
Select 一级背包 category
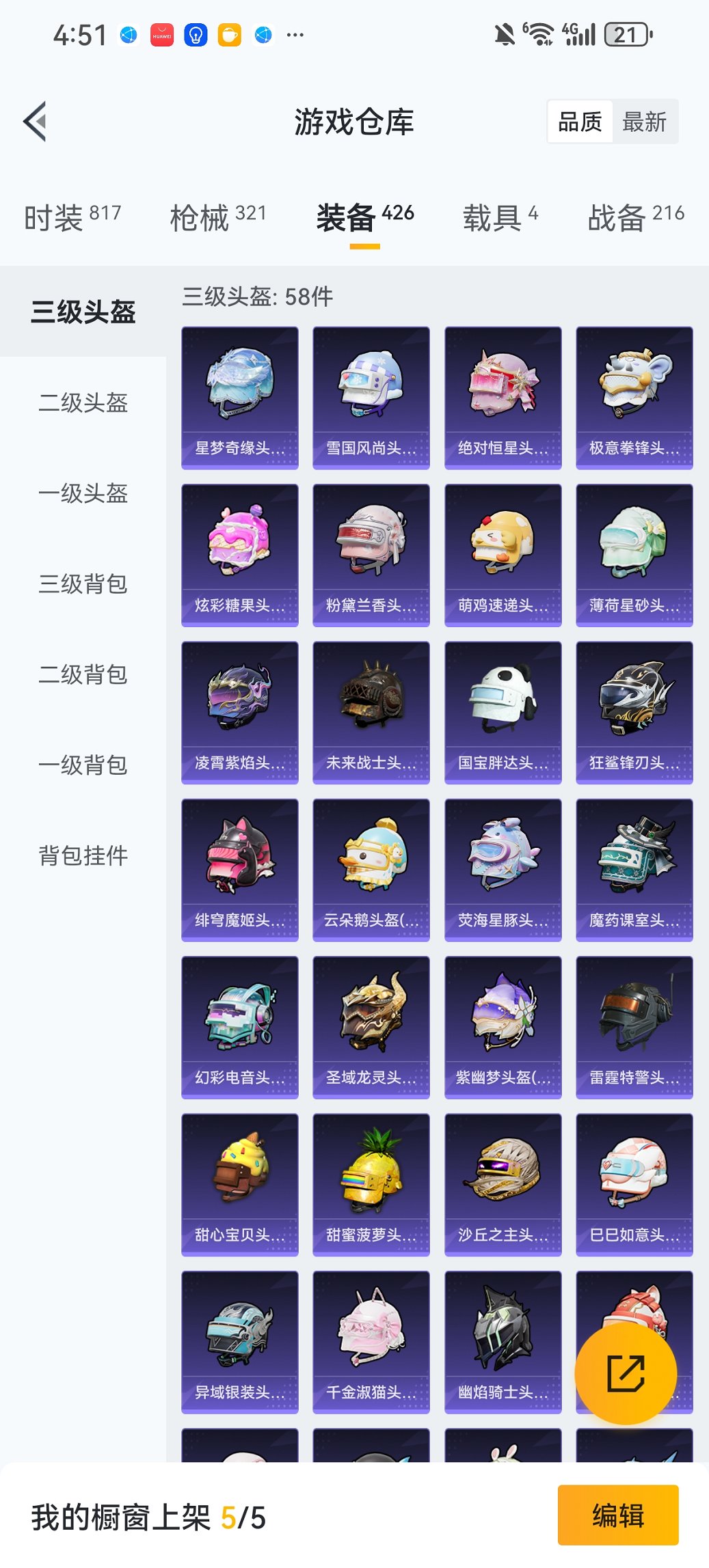pos(83,765)
